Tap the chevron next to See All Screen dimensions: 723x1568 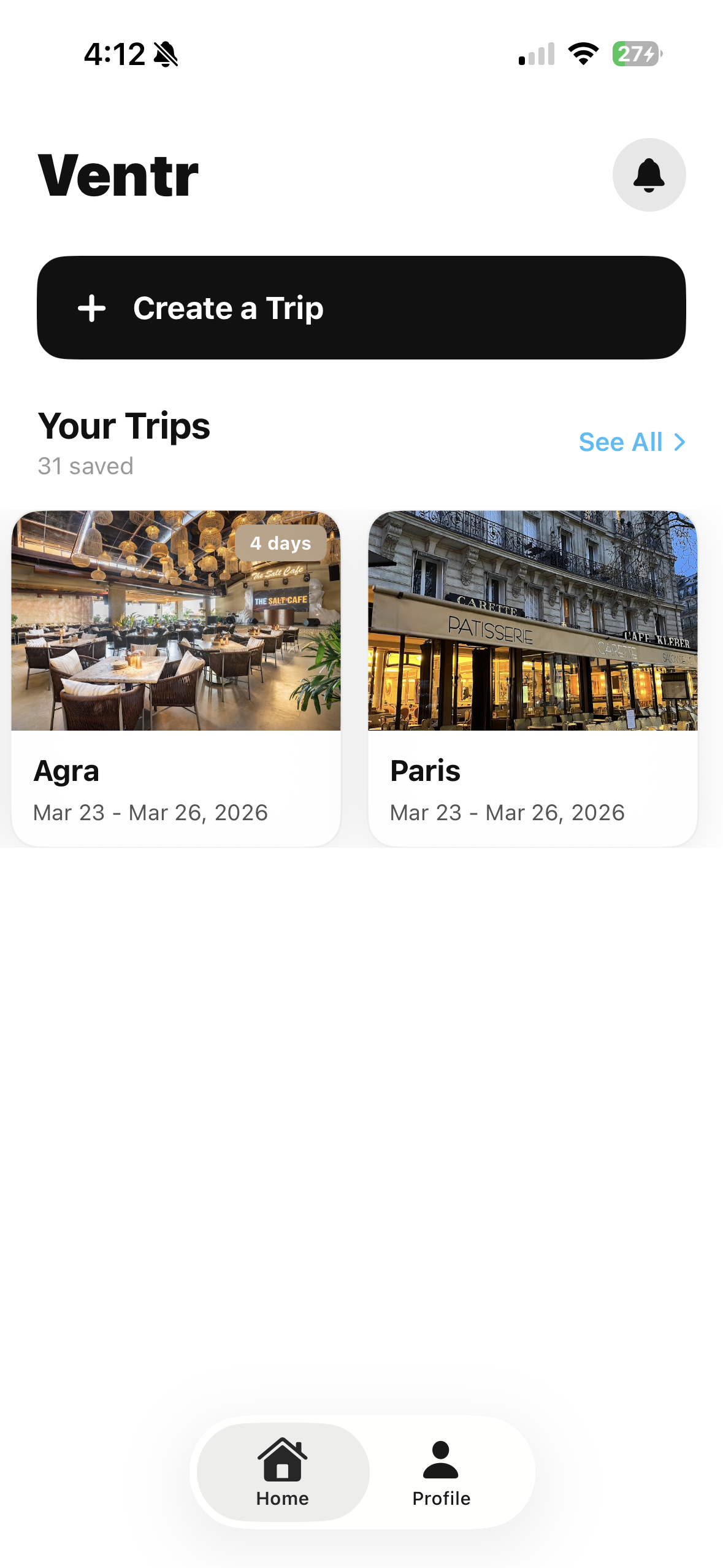679,441
